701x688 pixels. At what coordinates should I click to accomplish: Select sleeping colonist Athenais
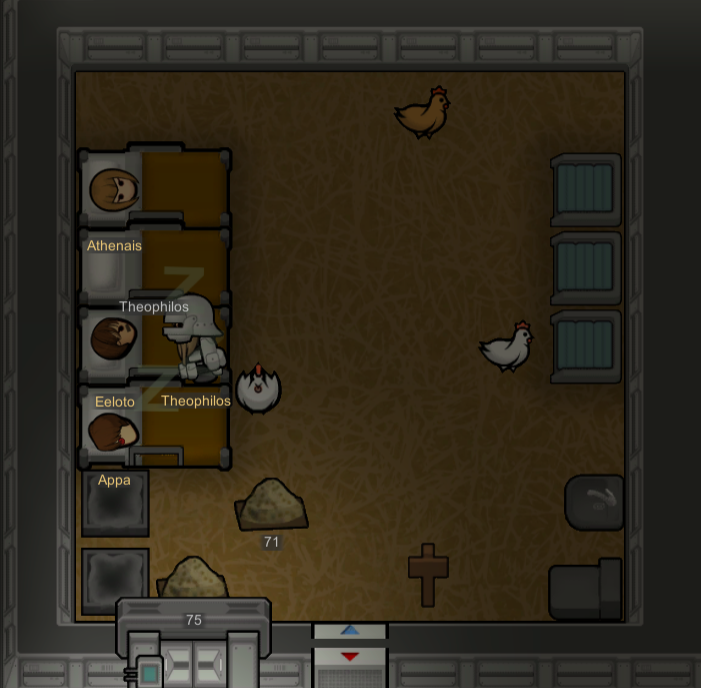113,190
